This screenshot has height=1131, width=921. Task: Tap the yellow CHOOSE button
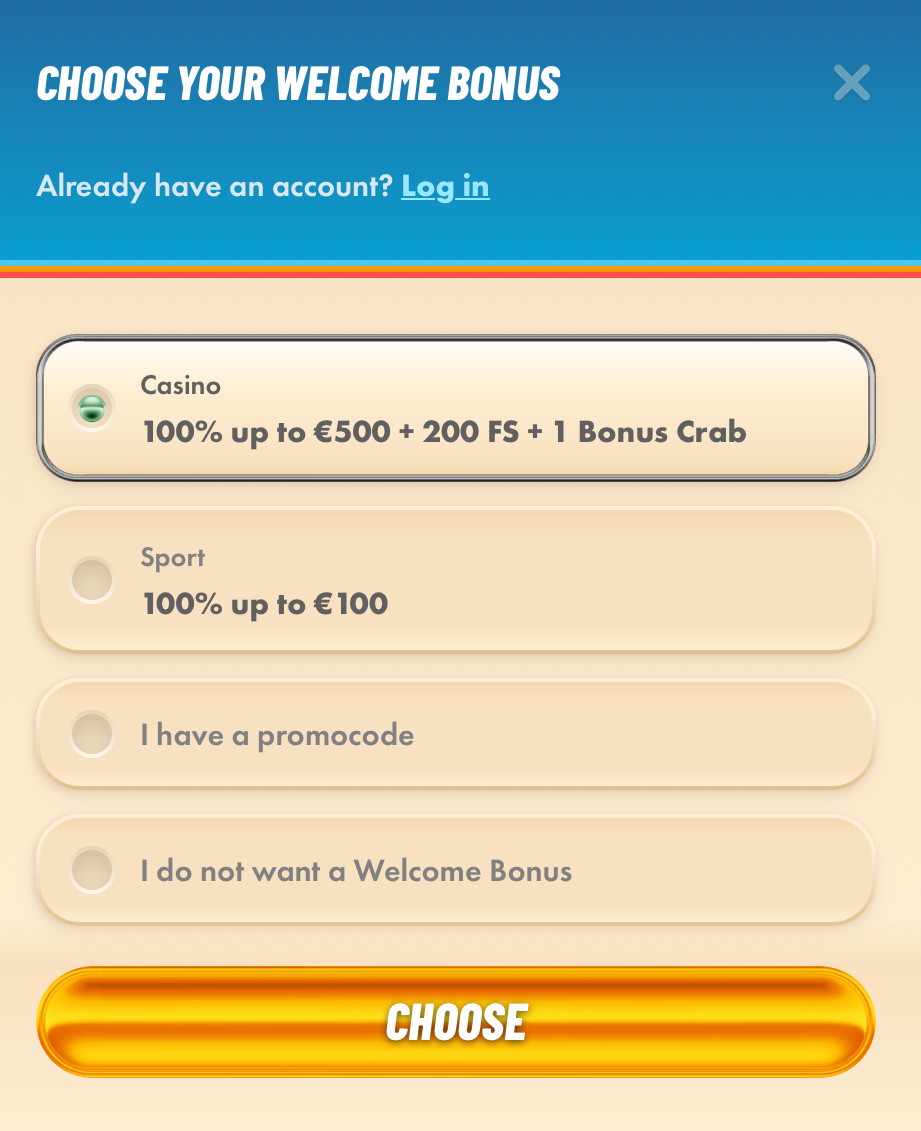point(456,1021)
